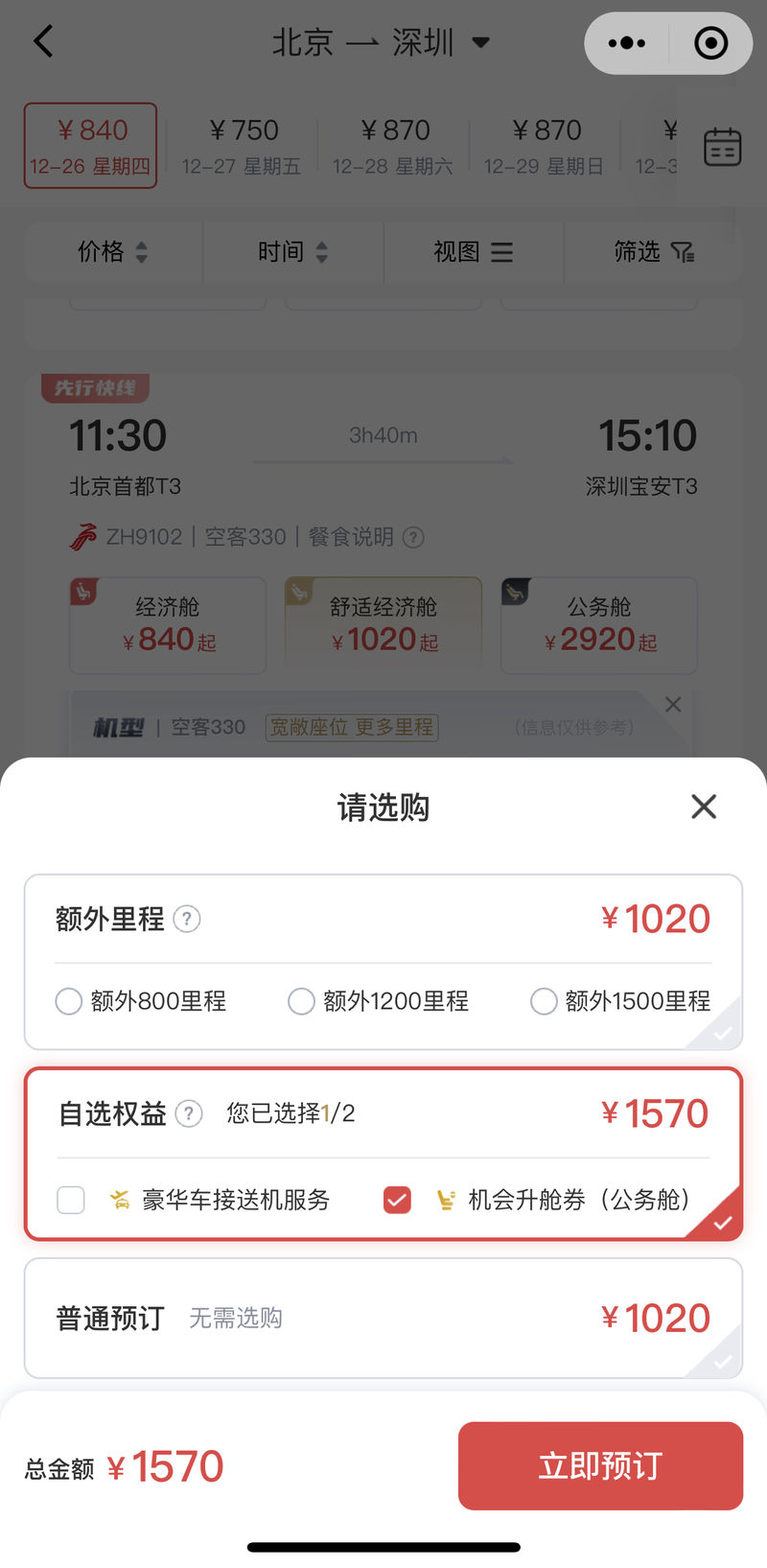Image resolution: width=767 pixels, height=1568 pixels.
Task: Close the mini program via target icon
Action: tap(710, 43)
